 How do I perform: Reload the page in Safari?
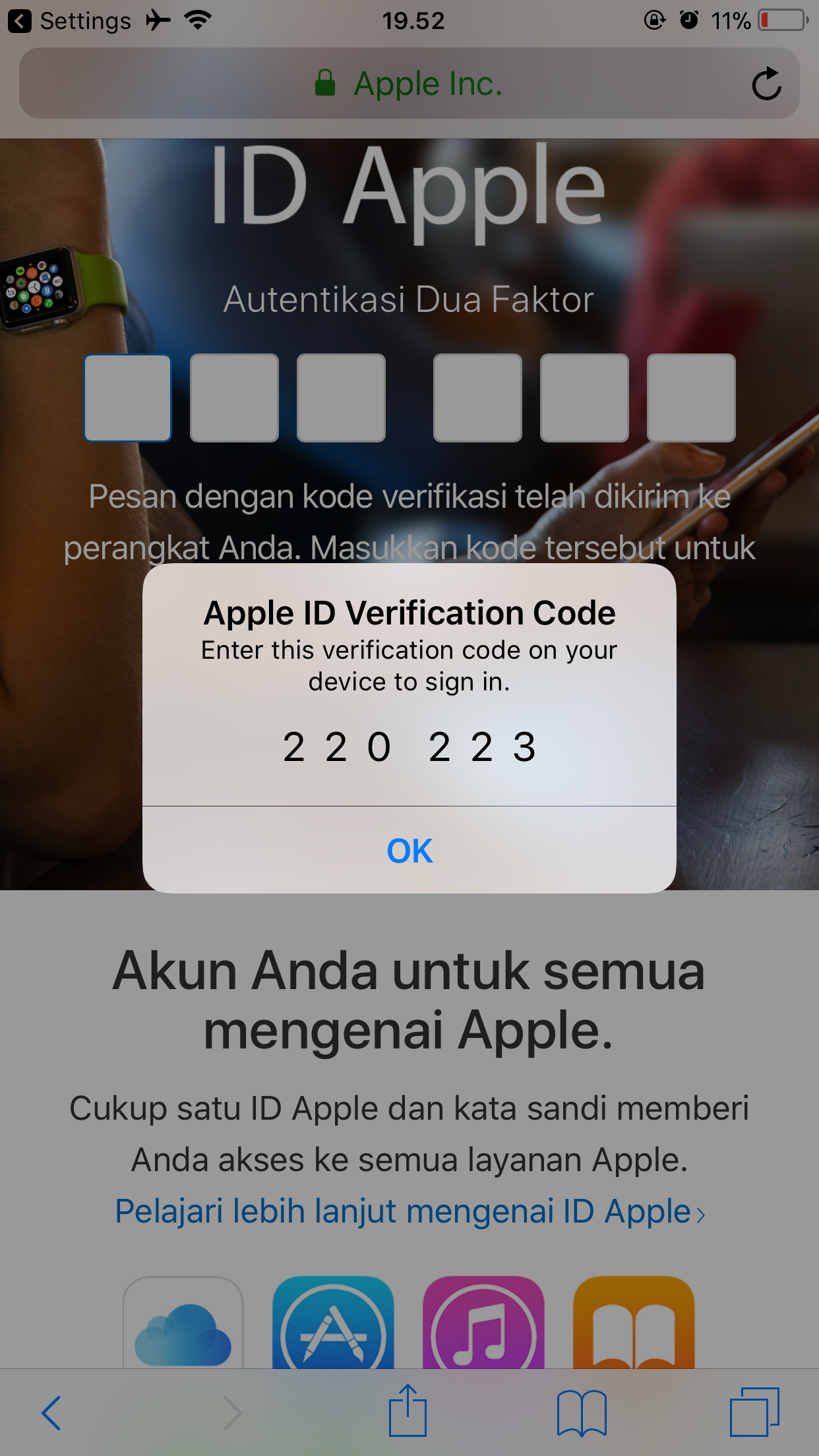(766, 84)
